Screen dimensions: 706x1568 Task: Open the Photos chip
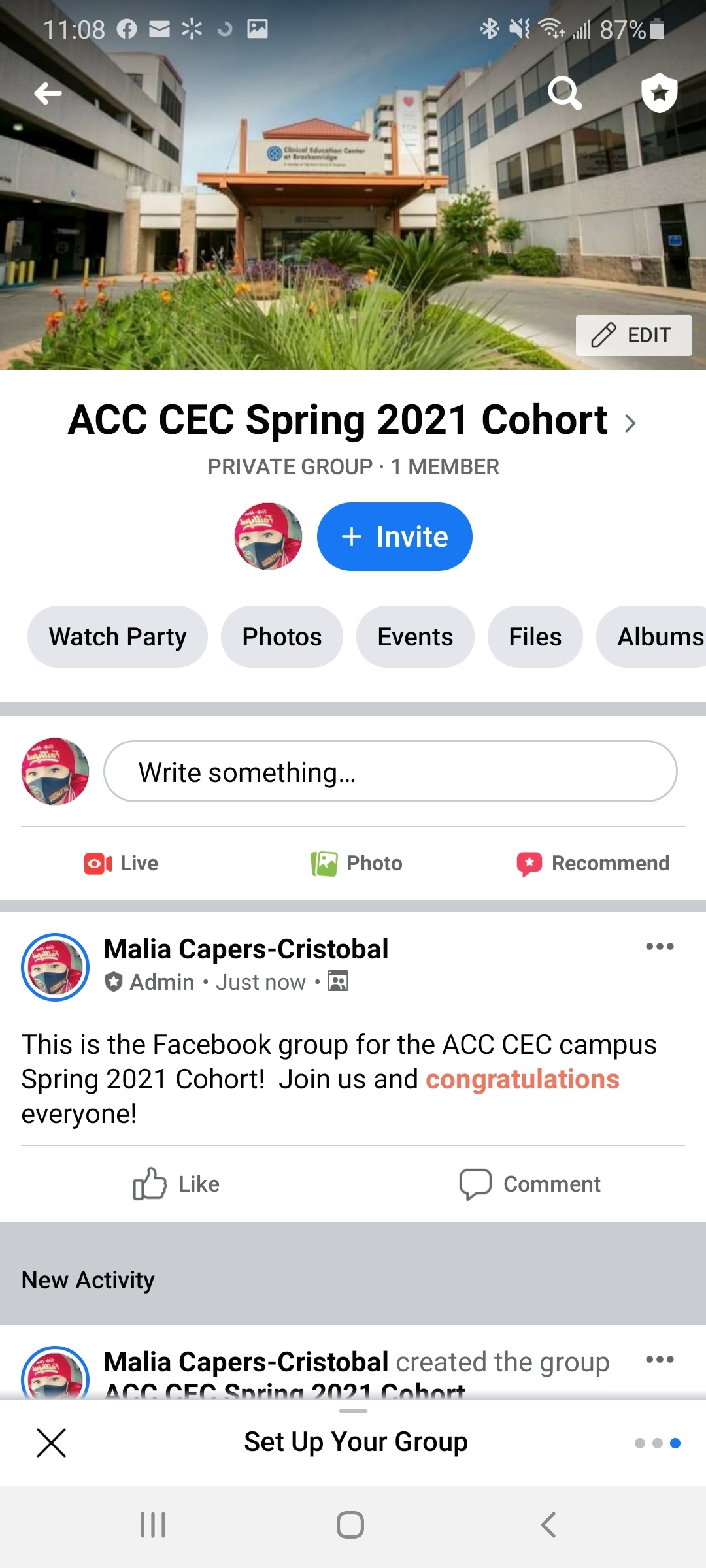coord(282,636)
